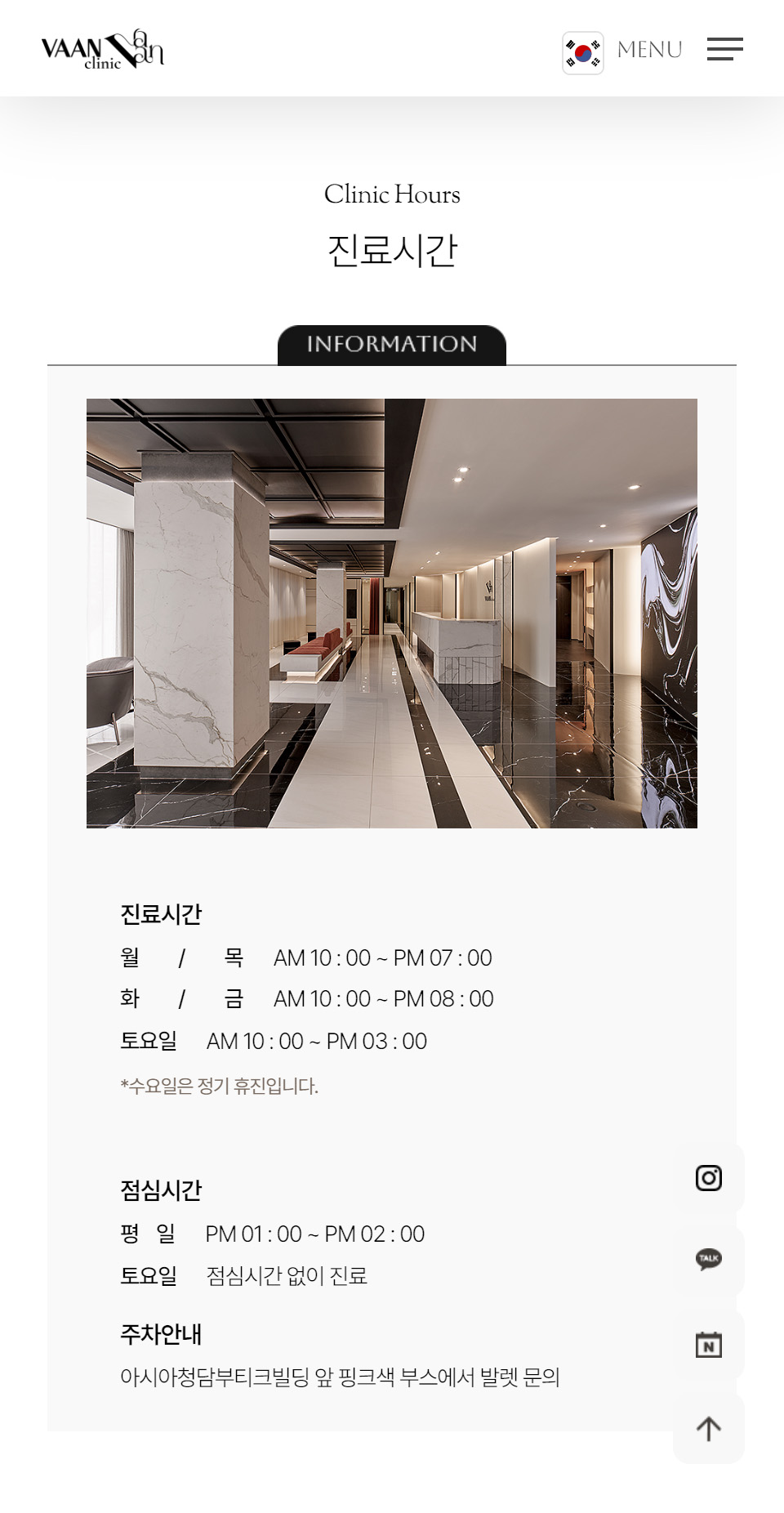This screenshot has width=784, height=1513.
Task: Open the clinic's Instagram page
Action: point(708,1178)
